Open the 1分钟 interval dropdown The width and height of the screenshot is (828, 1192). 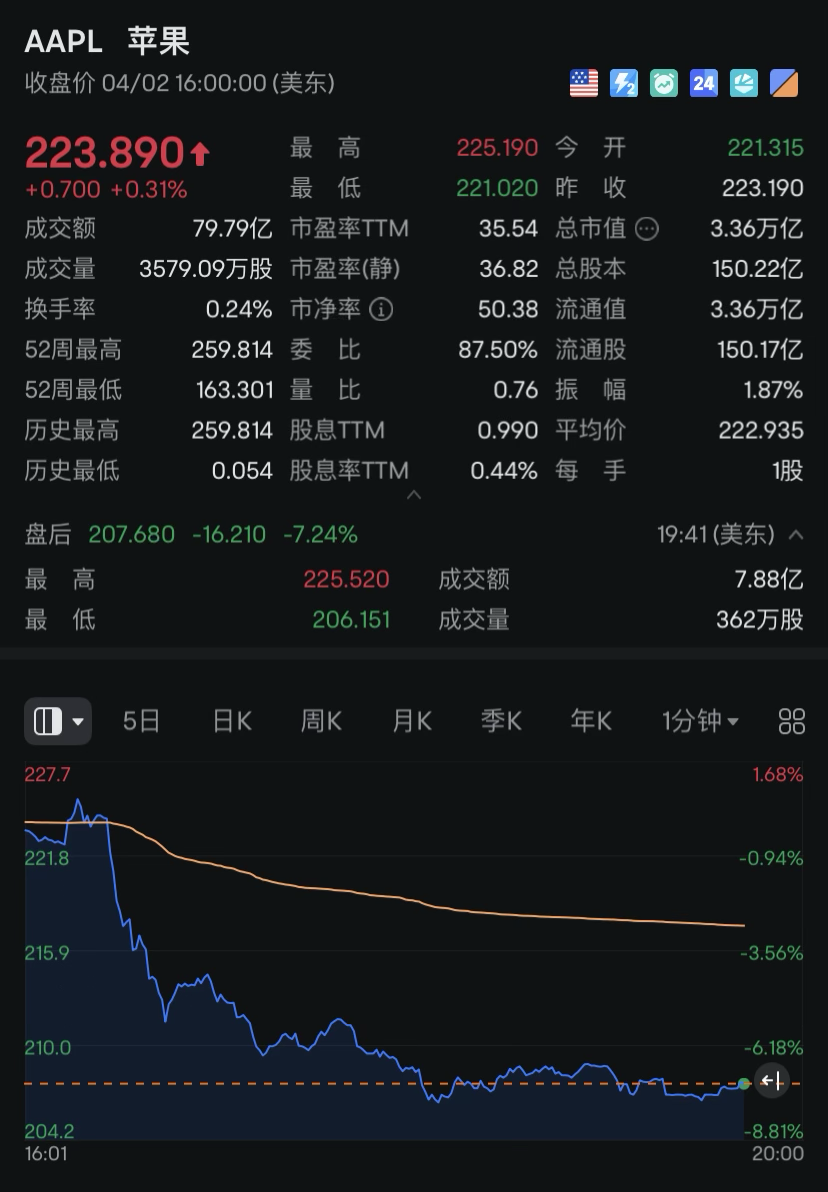coord(700,721)
